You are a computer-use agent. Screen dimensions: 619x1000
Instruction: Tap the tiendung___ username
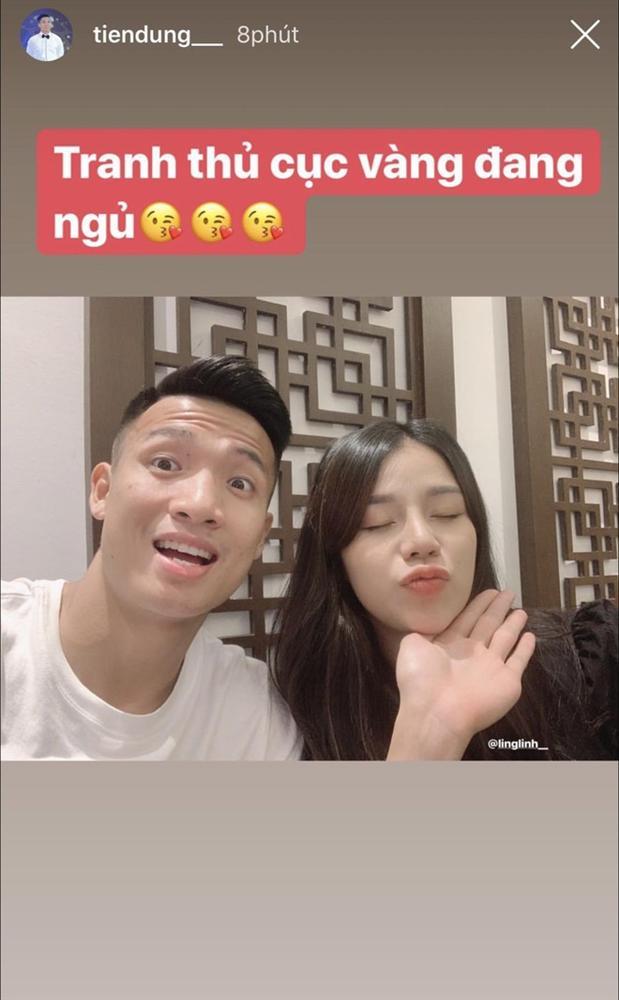(x=158, y=36)
